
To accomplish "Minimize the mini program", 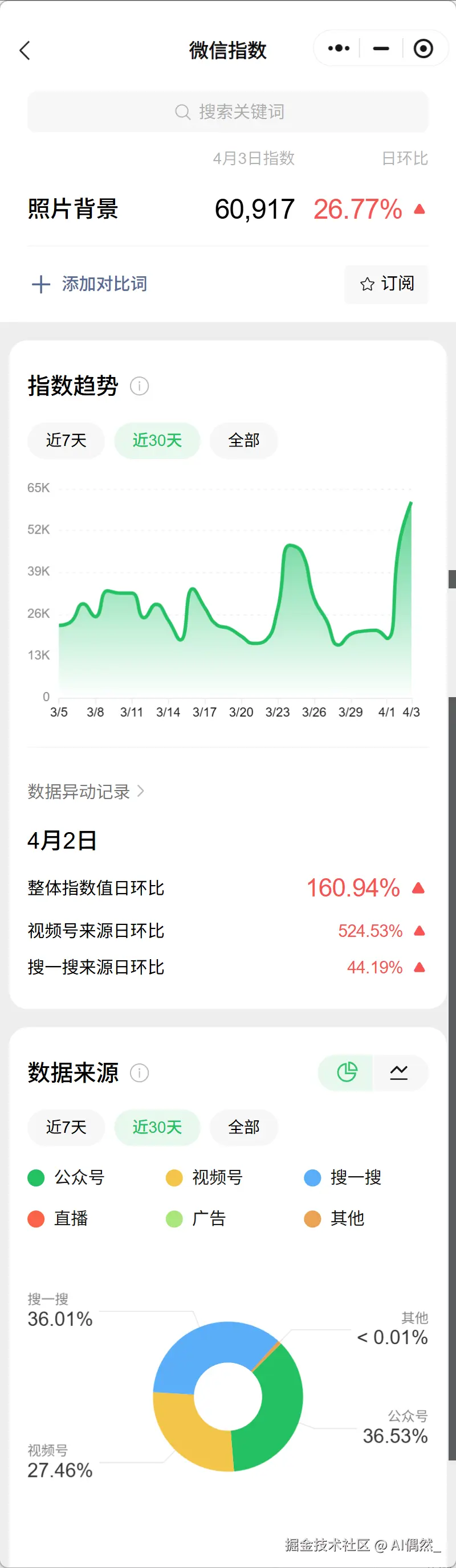I will (381, 48).
